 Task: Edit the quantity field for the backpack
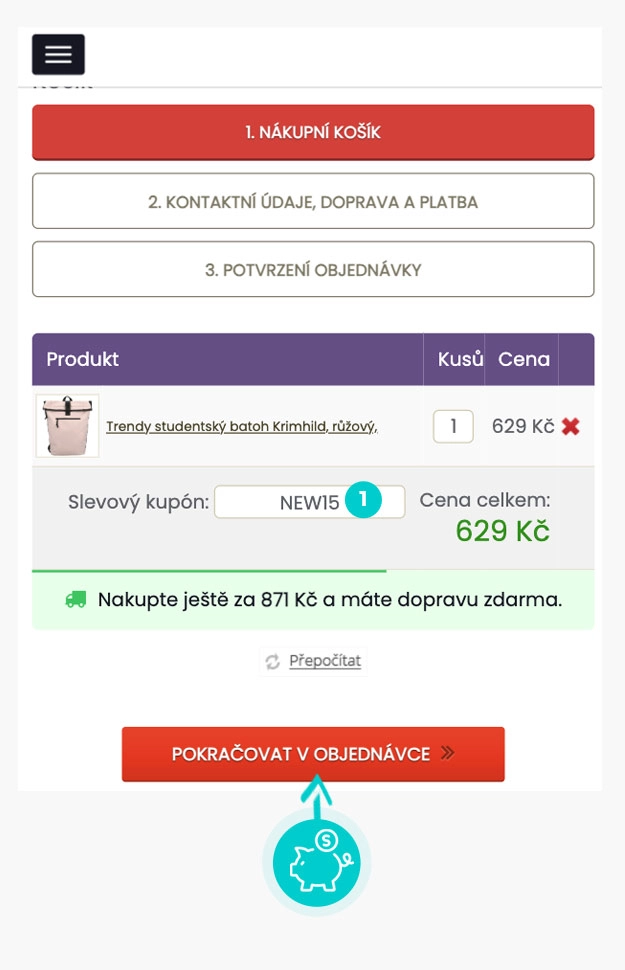click(453, 426)
